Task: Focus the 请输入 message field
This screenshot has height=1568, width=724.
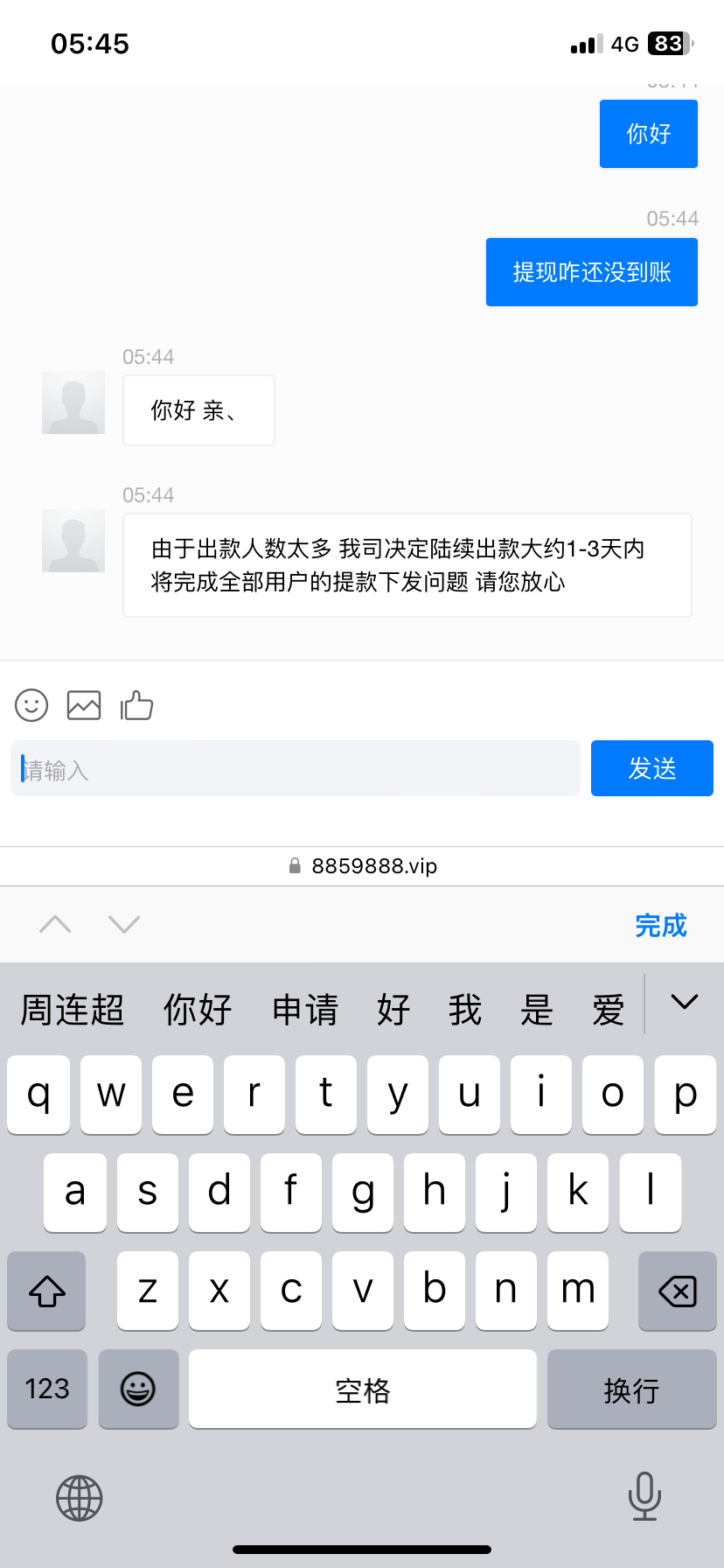Action: point(296,769)
